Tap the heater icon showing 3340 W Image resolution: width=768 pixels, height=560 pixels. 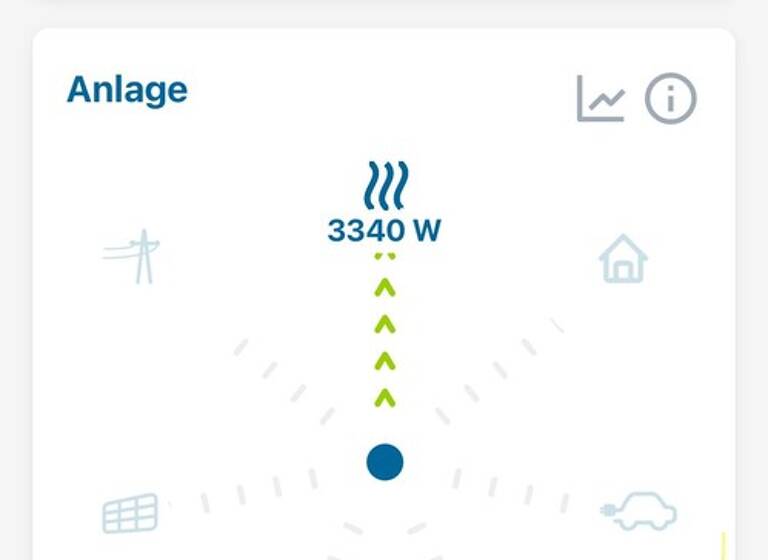(385, 187)
